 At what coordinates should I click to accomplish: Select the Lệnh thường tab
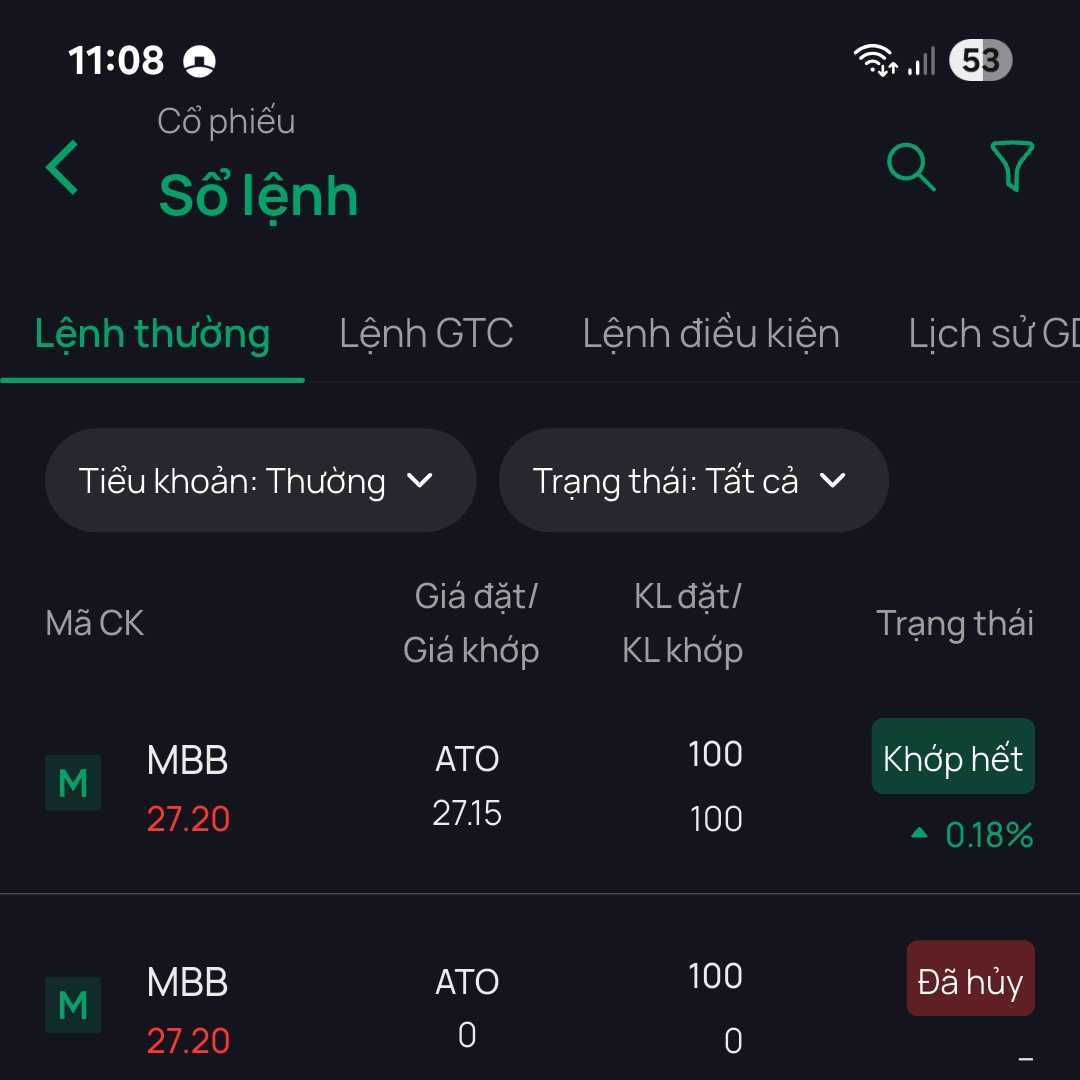tap(152, 334)
